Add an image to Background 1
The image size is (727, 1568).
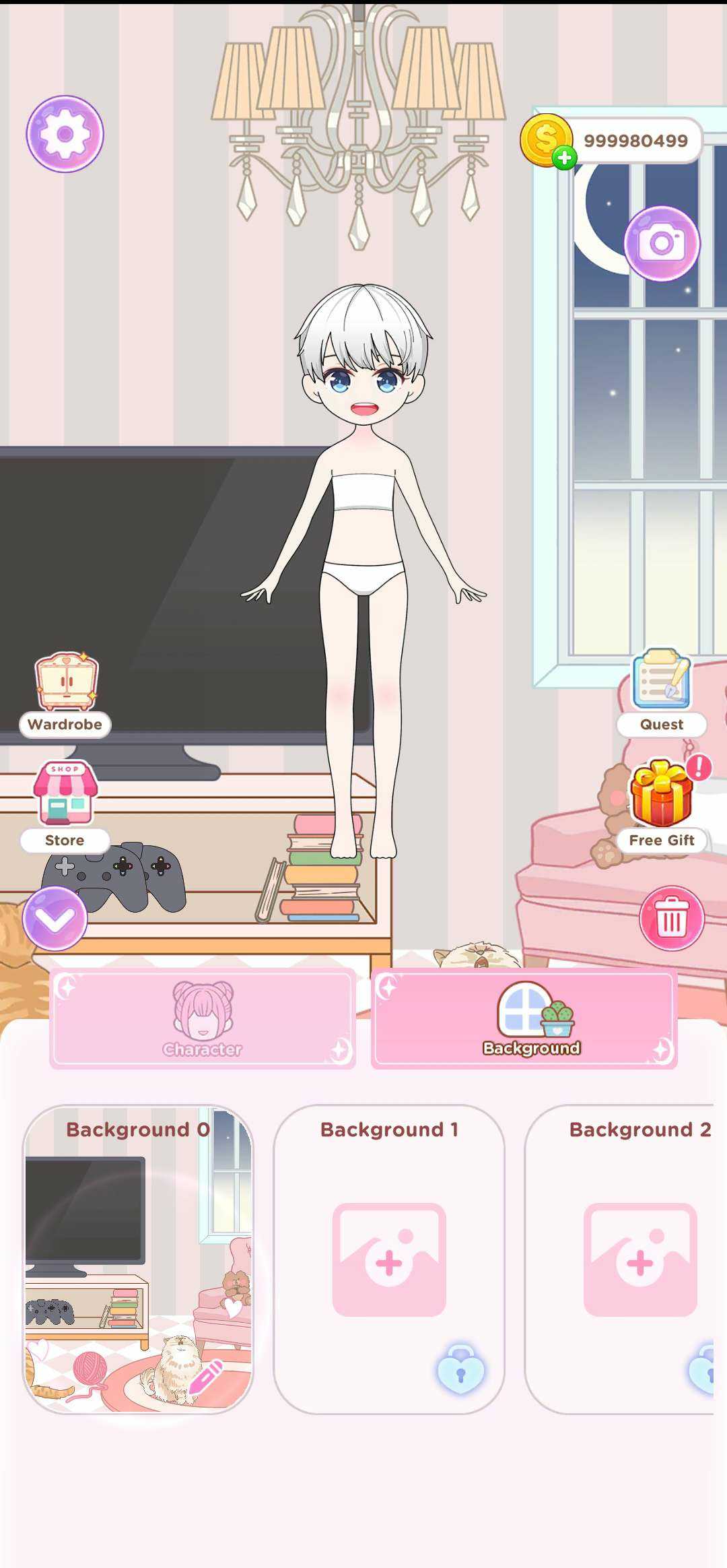pos(389,1260)
